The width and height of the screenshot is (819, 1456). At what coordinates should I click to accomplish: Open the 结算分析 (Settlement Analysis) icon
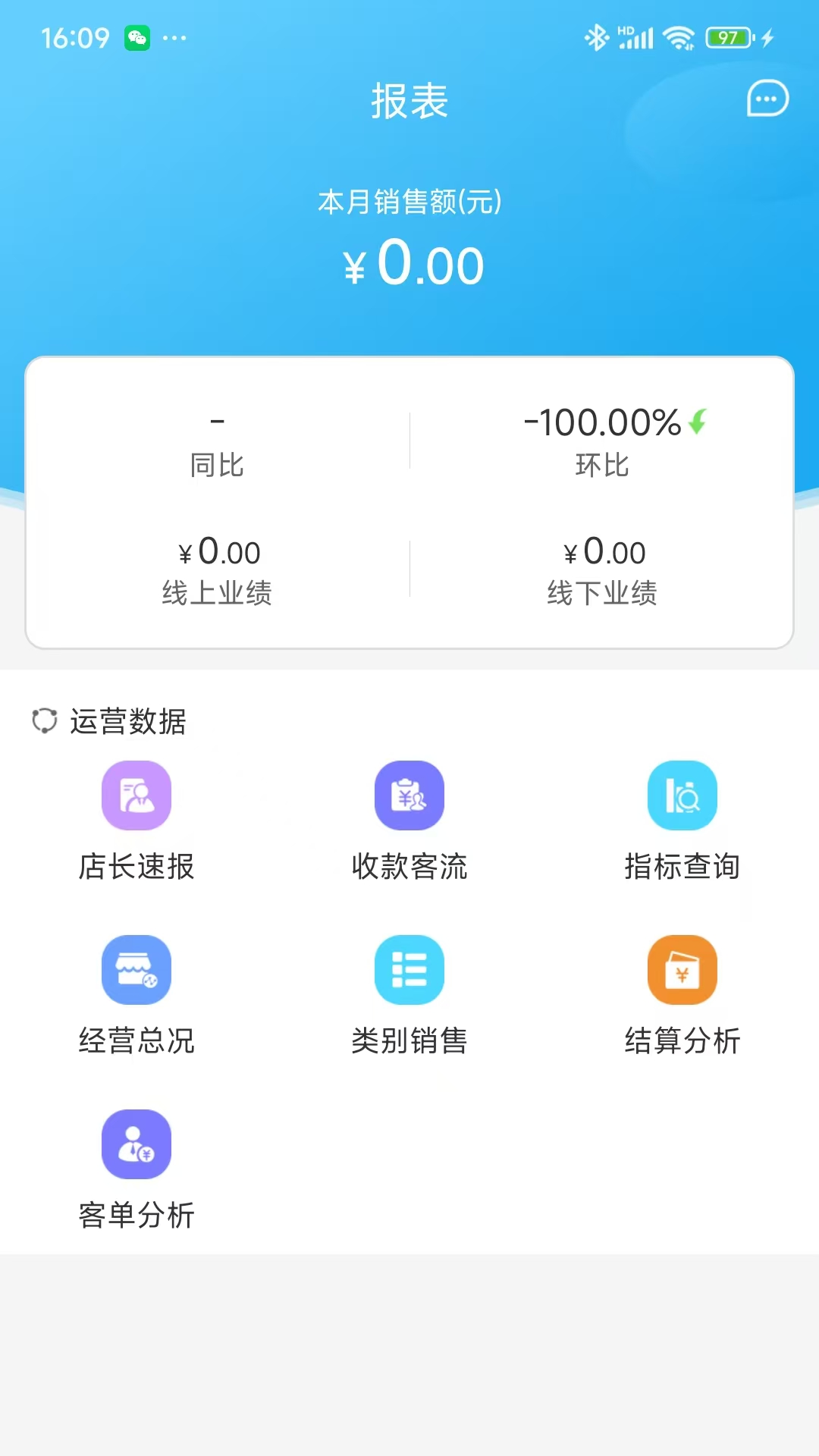682,970
